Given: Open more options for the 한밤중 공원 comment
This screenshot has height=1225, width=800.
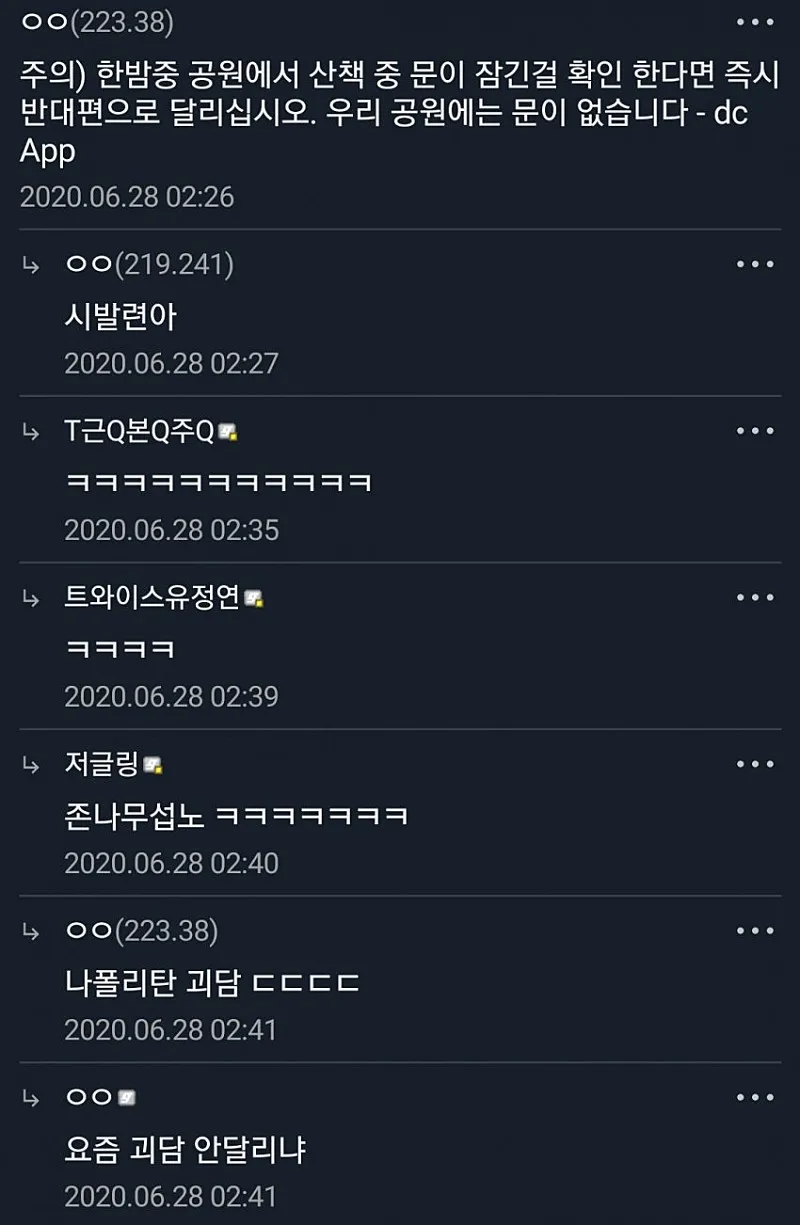Looking at the screenshot, I should [x=755, y=22].
